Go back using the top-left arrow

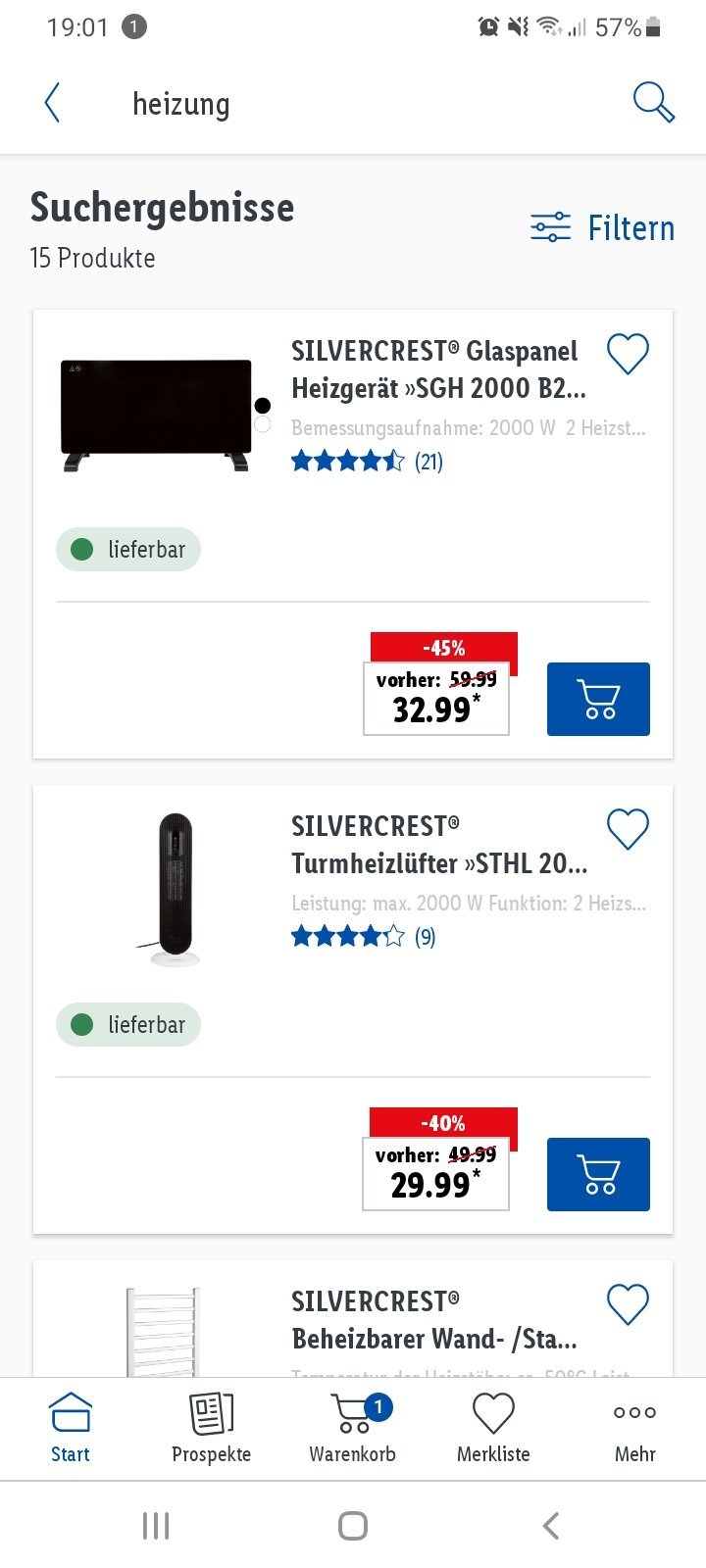(53, 103)
